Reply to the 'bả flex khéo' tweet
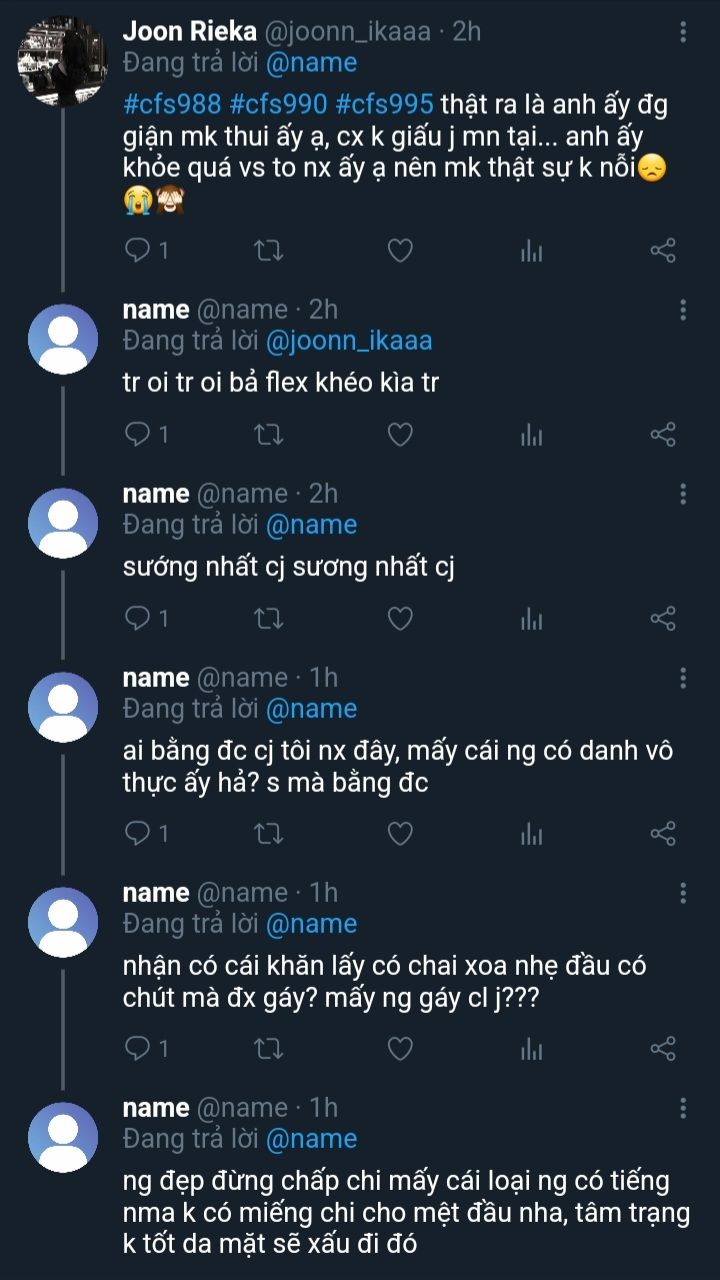 [x=138, y=434]
